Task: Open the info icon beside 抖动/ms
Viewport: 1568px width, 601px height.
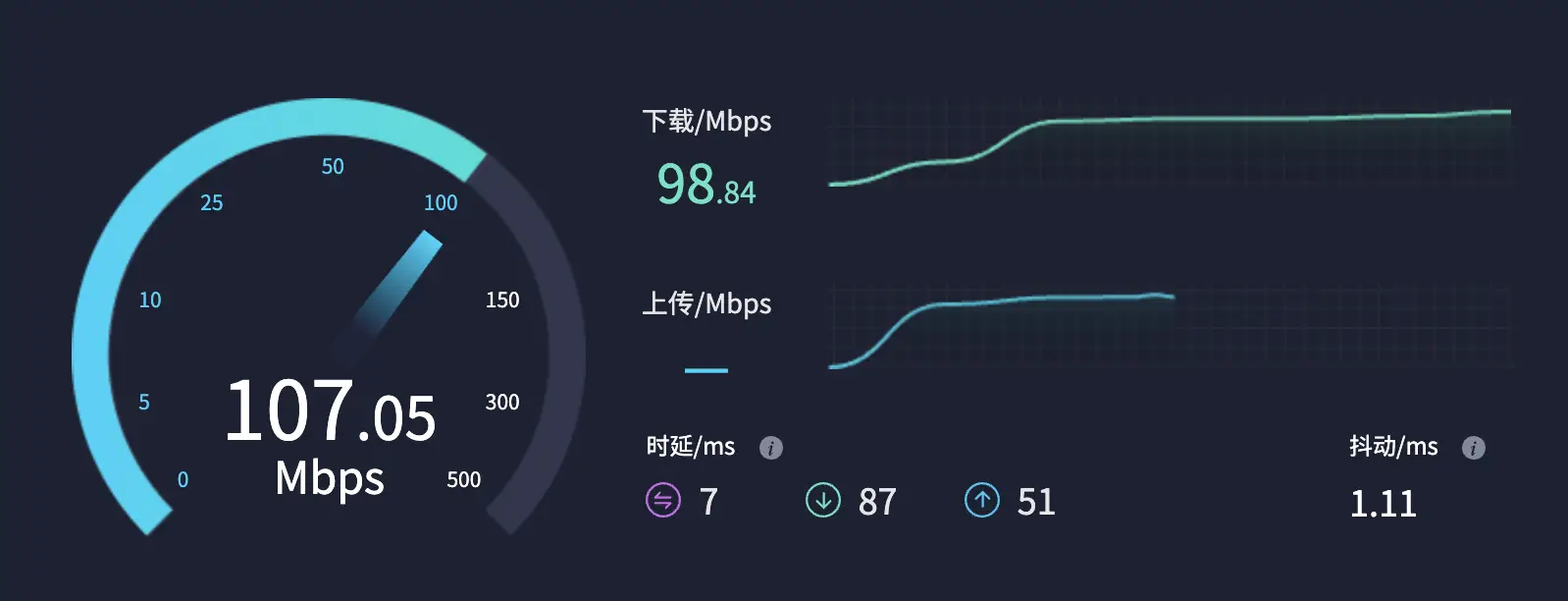Action: tap(1473, 448)
